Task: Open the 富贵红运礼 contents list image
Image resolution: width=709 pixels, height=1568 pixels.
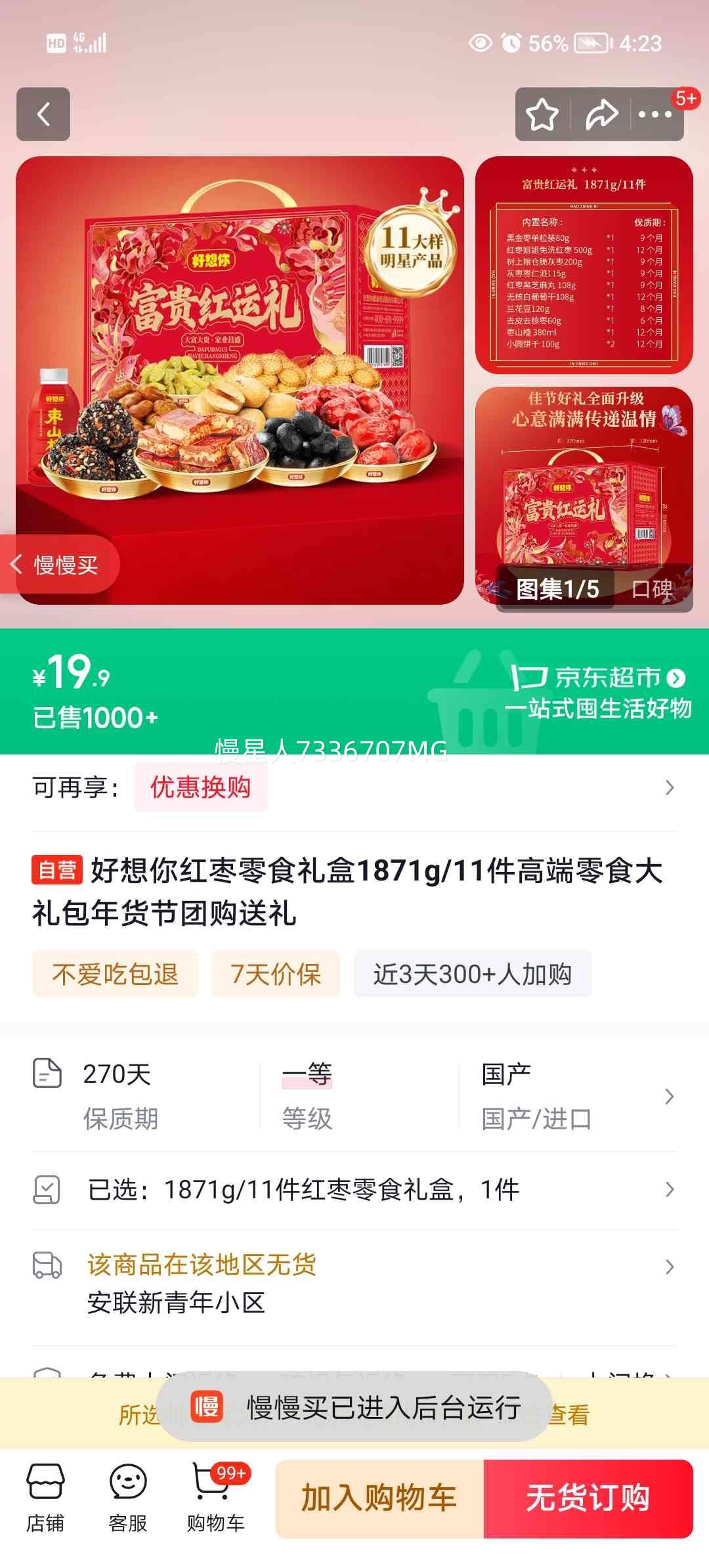Action: pos(584,265)
